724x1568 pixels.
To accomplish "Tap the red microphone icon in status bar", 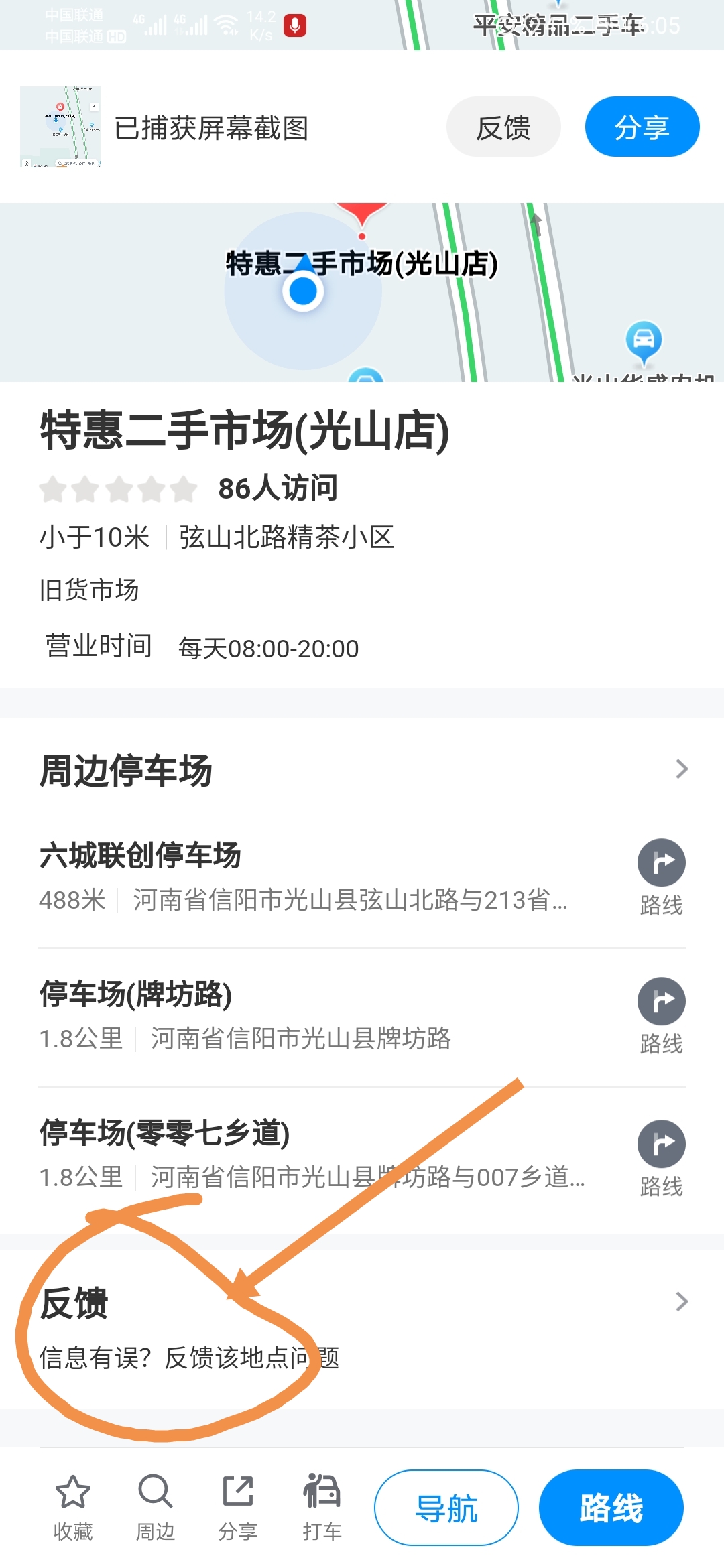I will (295, 25).
